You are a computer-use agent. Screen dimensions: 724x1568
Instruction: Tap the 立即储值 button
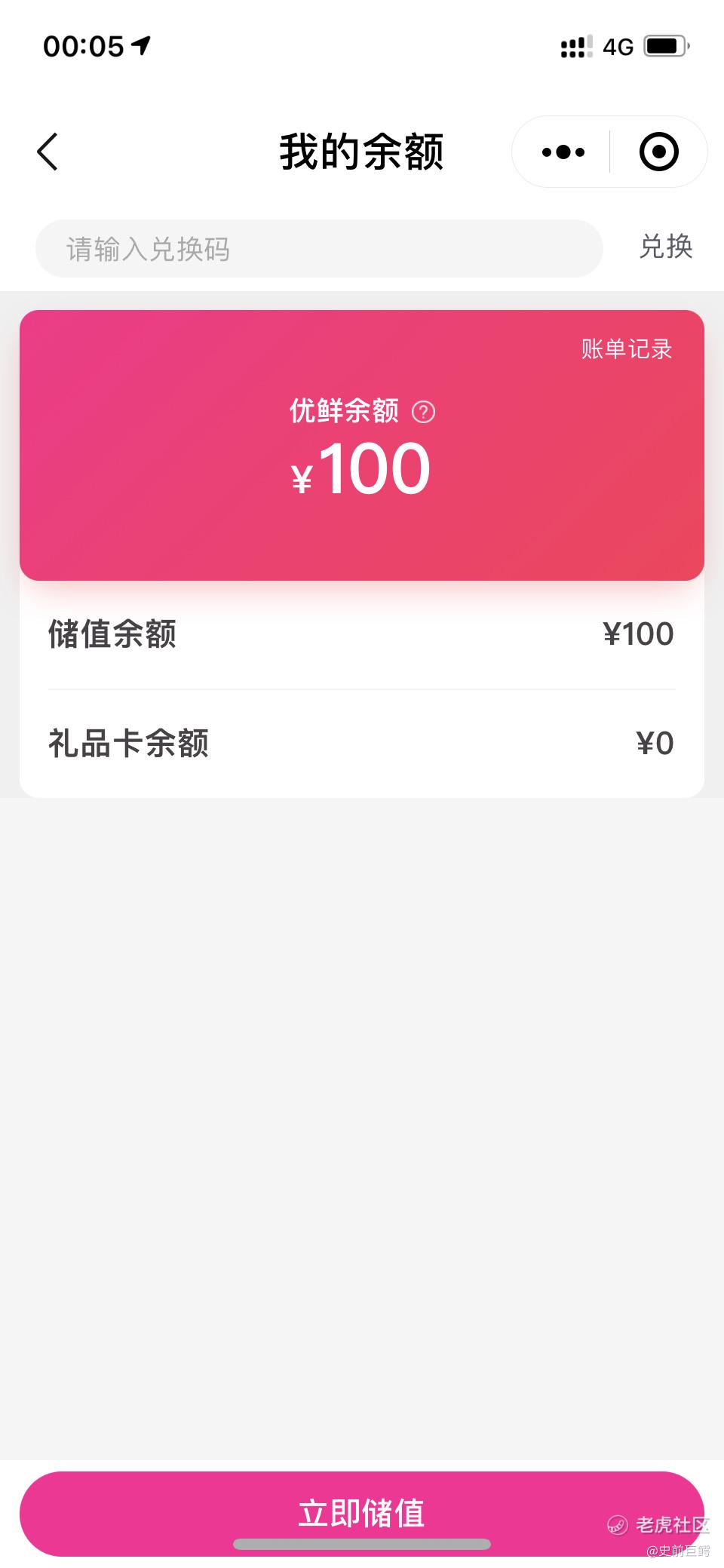[x=362, y=1513]
